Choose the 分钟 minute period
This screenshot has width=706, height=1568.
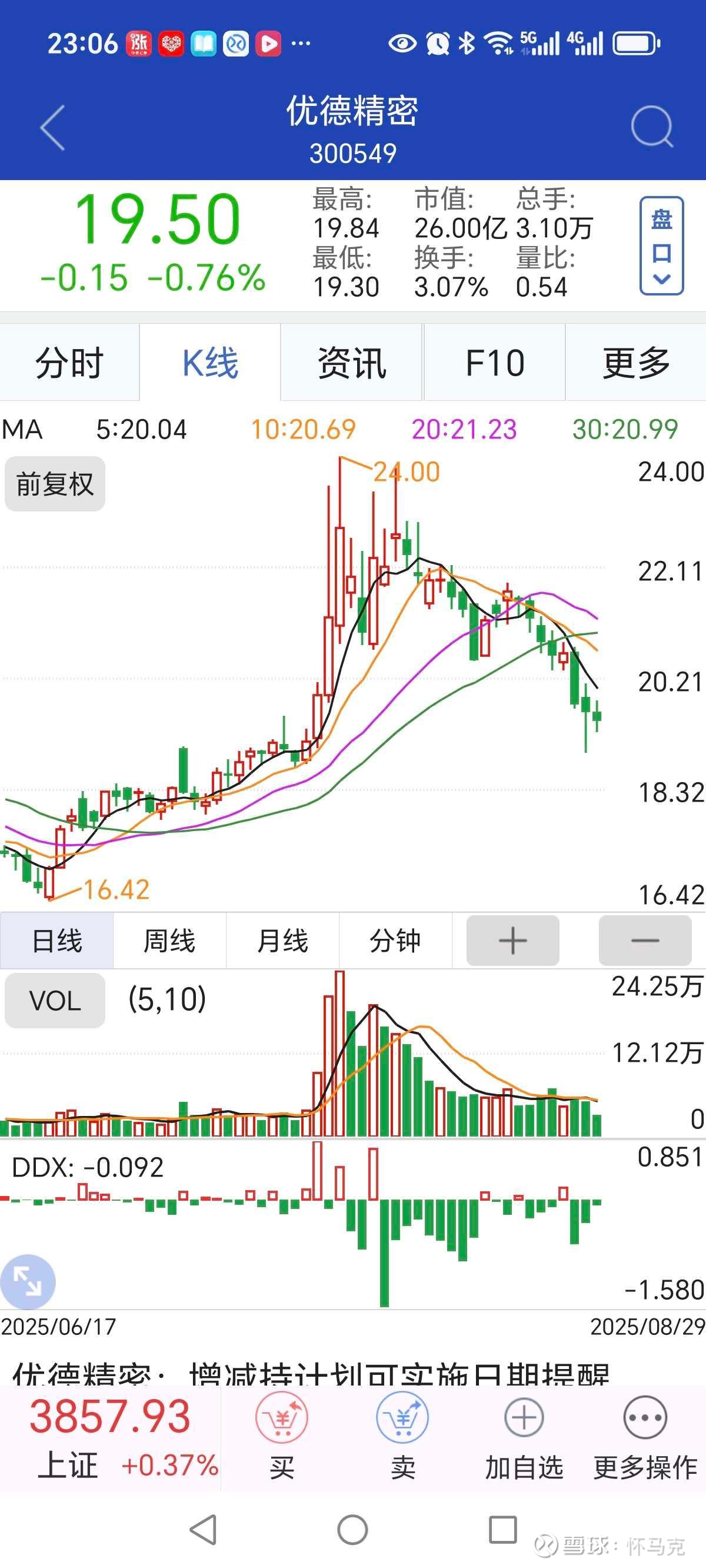click(x=395, y=941)
